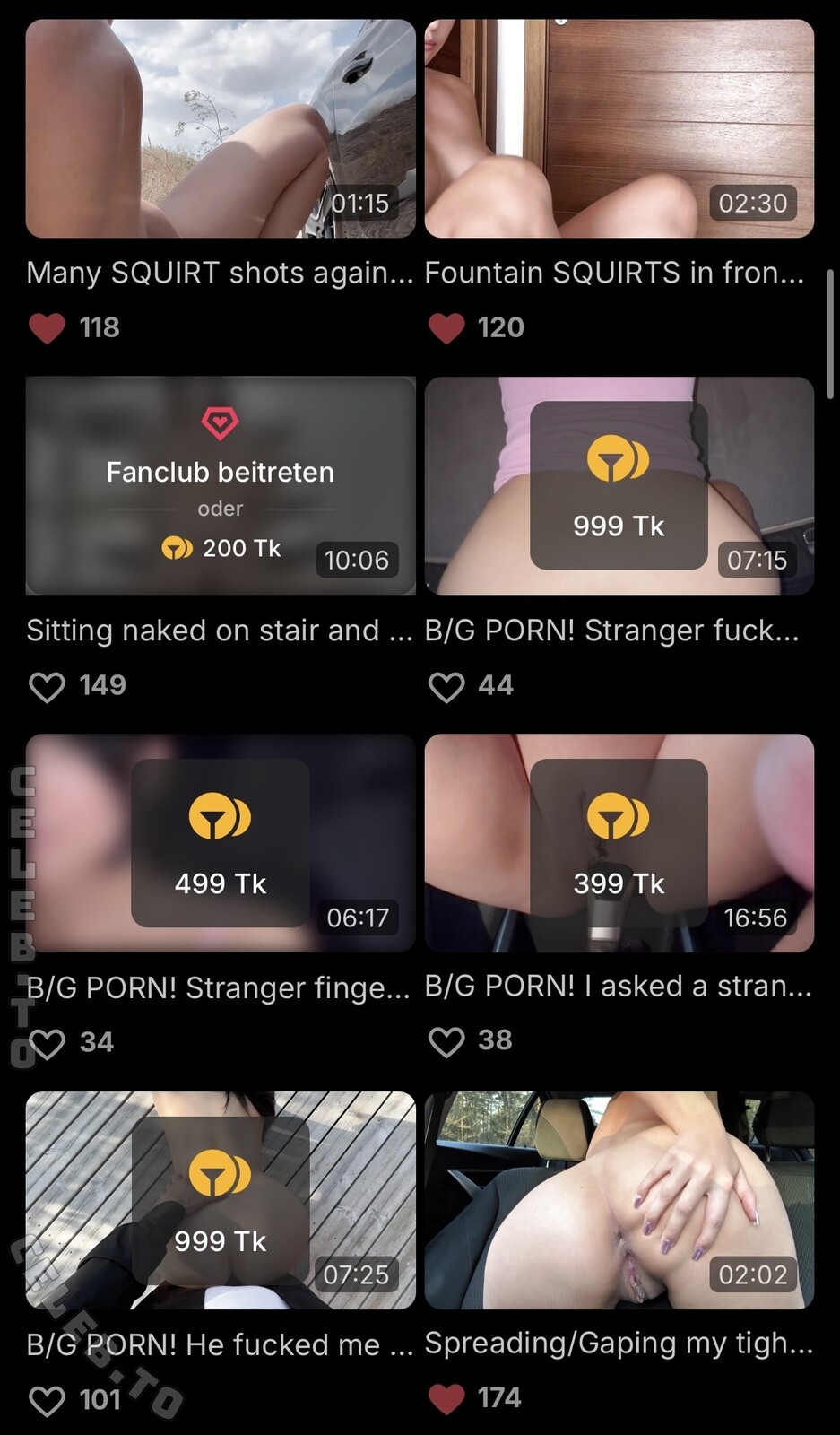Viewport: 840px width, 1435px height.
Task: Like the video with 149 likes
Action: point(47,687)
